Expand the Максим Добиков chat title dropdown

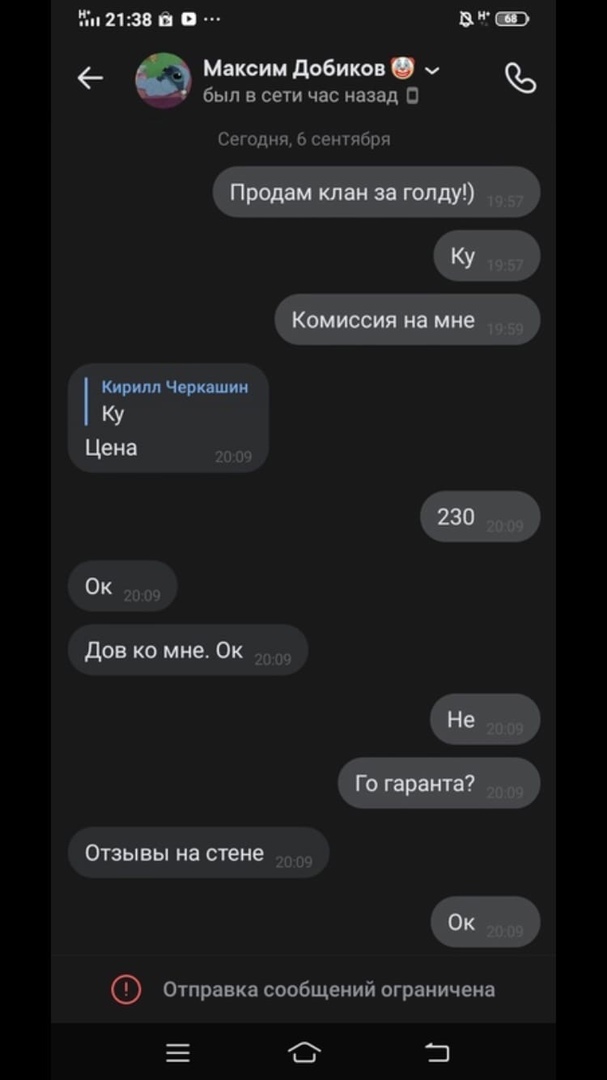(432, 70)
